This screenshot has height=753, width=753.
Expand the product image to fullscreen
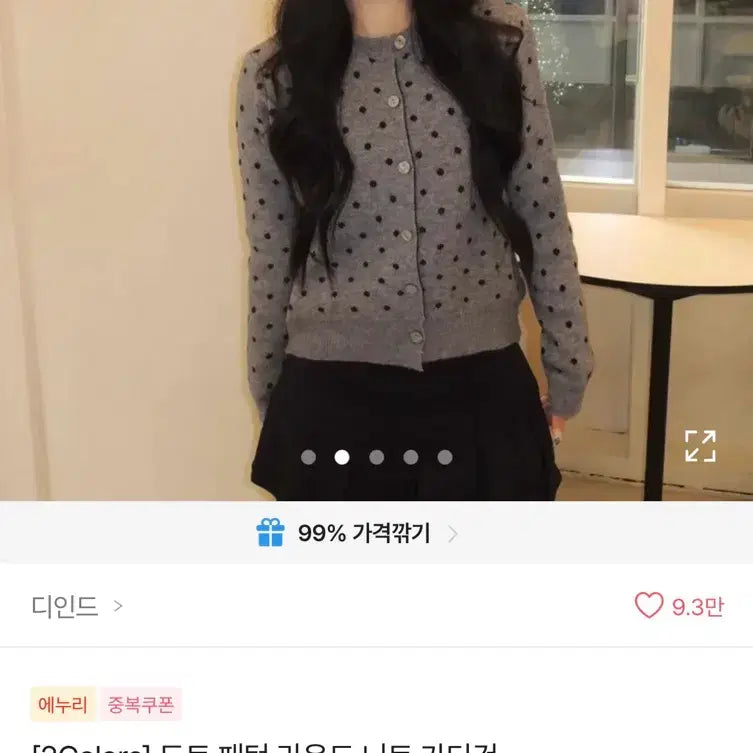coord(700,446)
